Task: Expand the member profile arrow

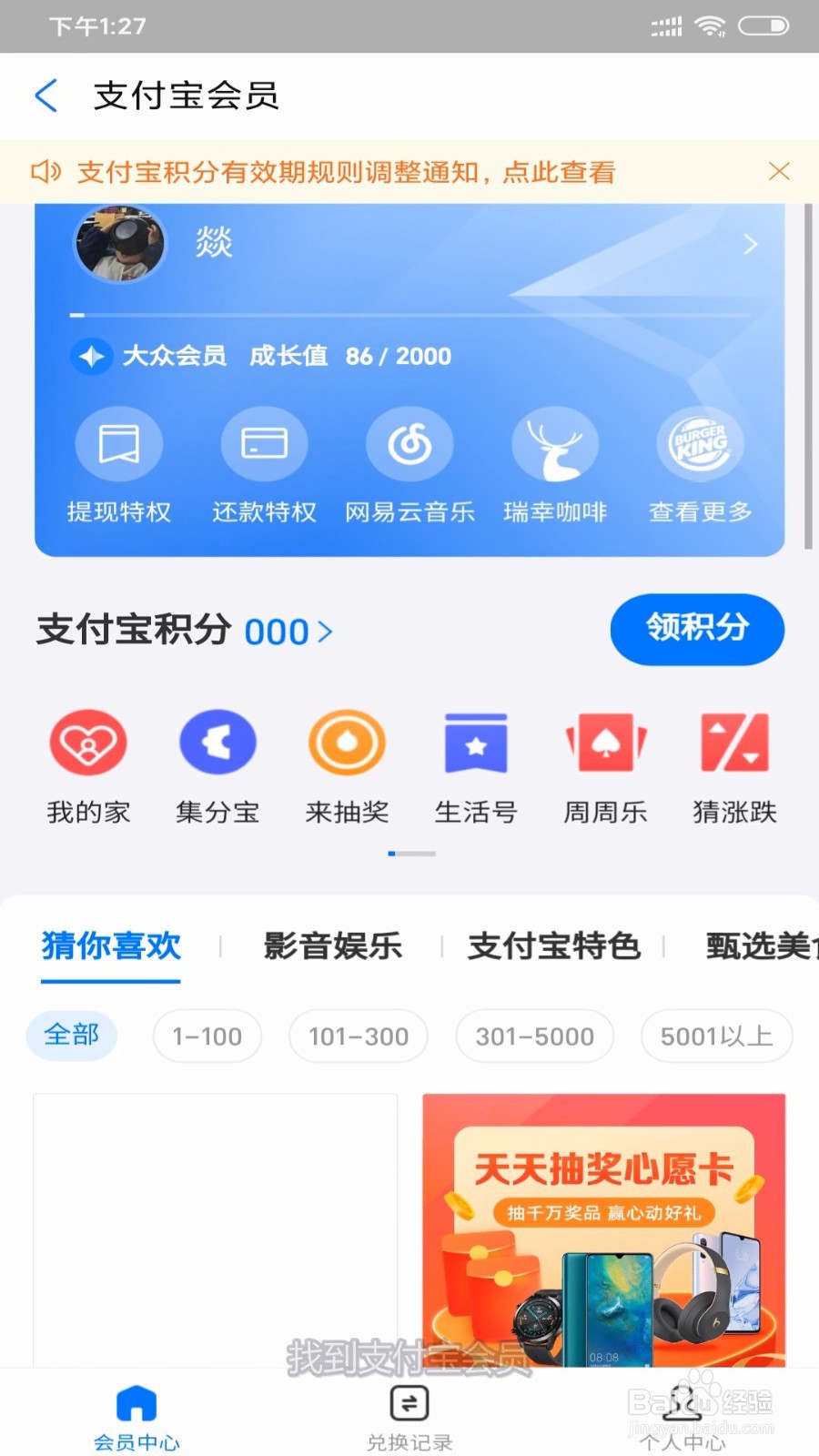Action: pos(750,244)
